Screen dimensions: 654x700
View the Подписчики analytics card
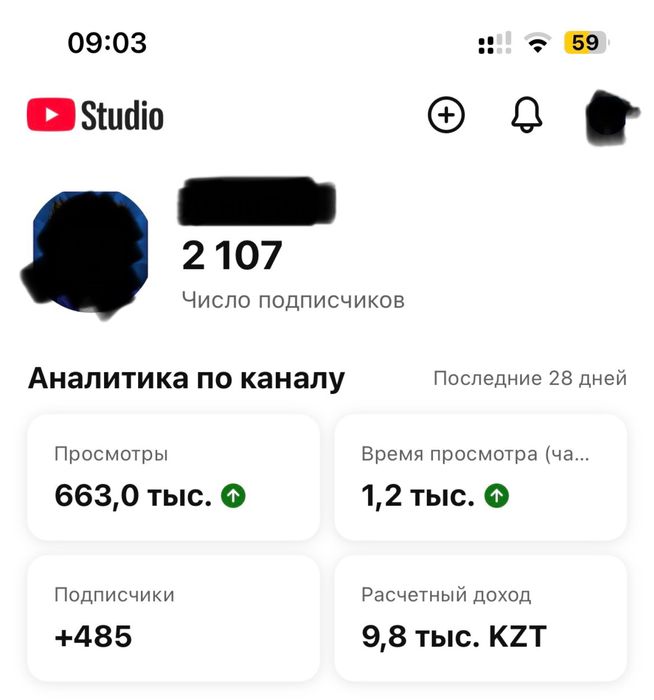pyautogui.click(x=173, y=617)
